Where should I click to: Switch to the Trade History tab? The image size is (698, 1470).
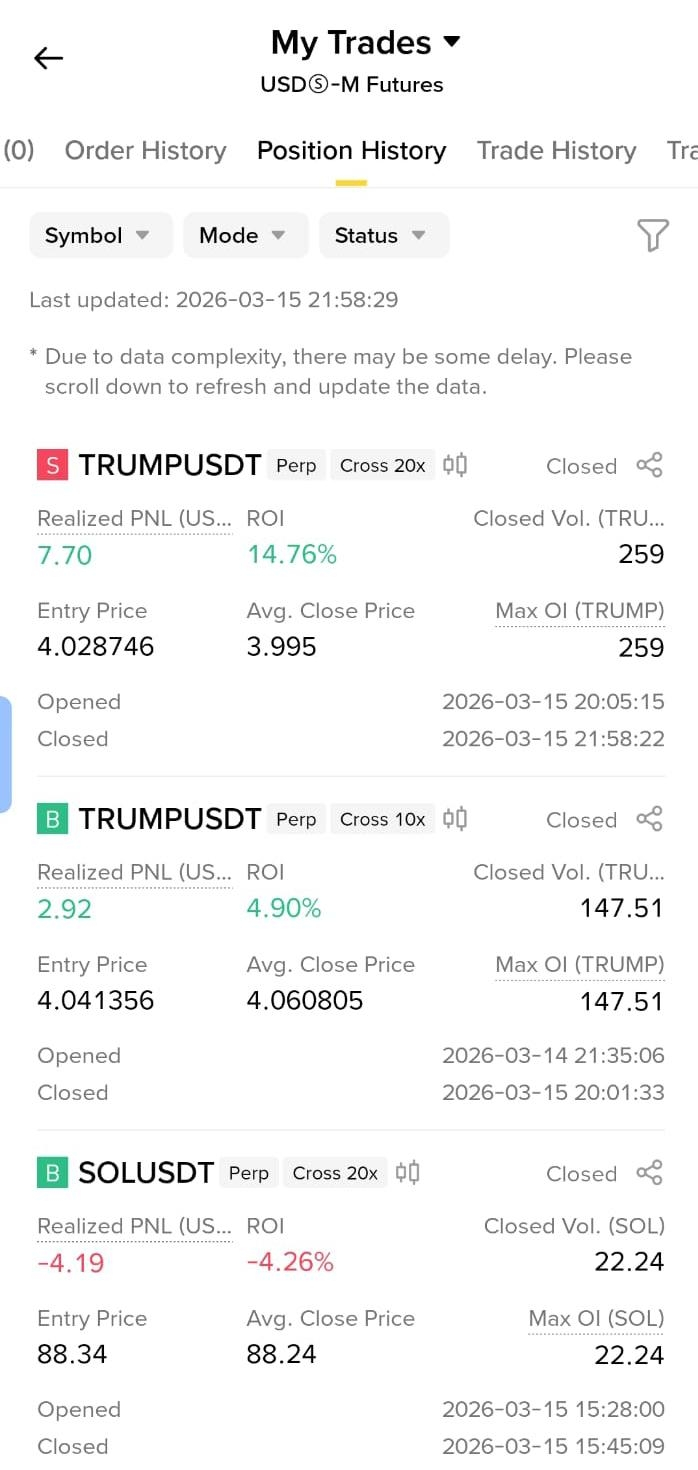[x=556, y=151]
